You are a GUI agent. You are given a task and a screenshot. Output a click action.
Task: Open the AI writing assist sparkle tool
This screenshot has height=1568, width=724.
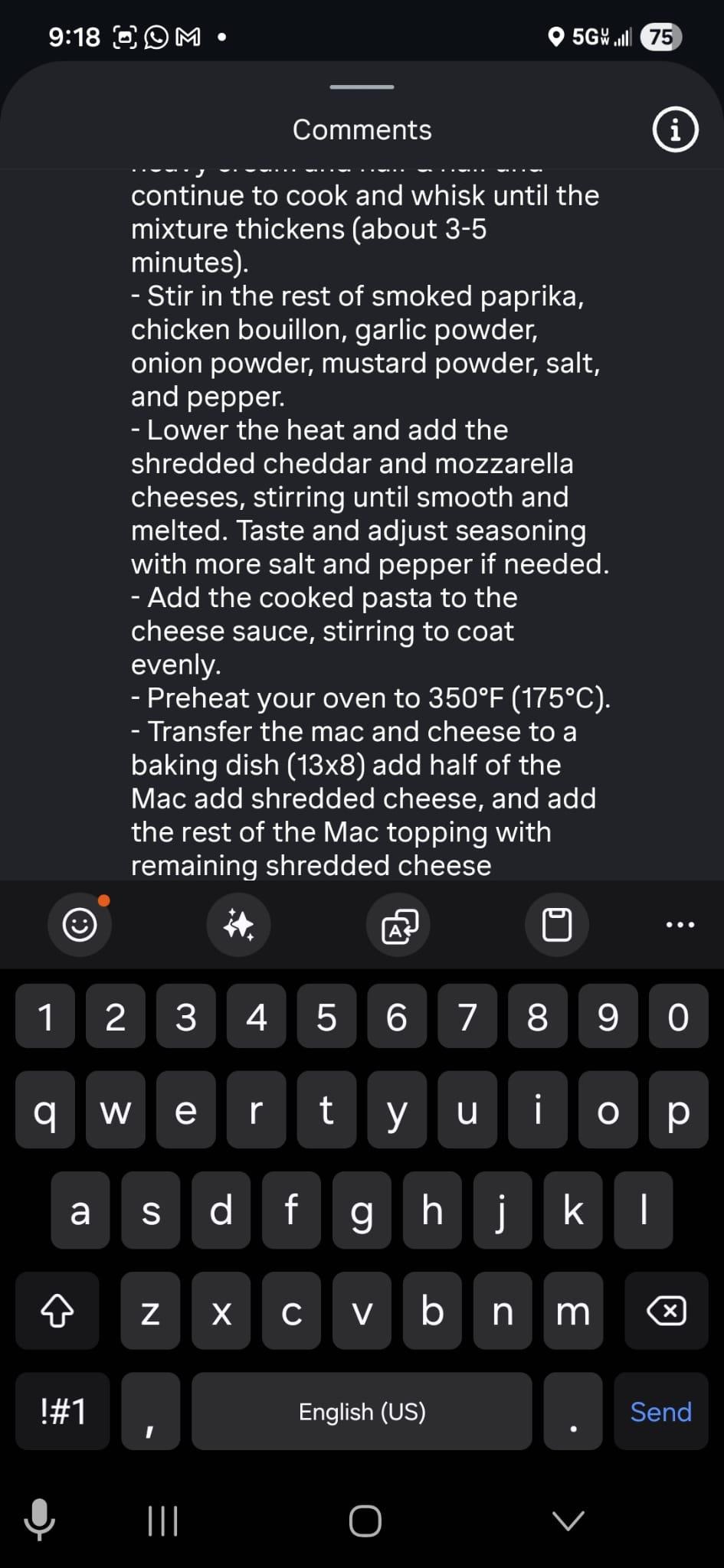(238, 925)
